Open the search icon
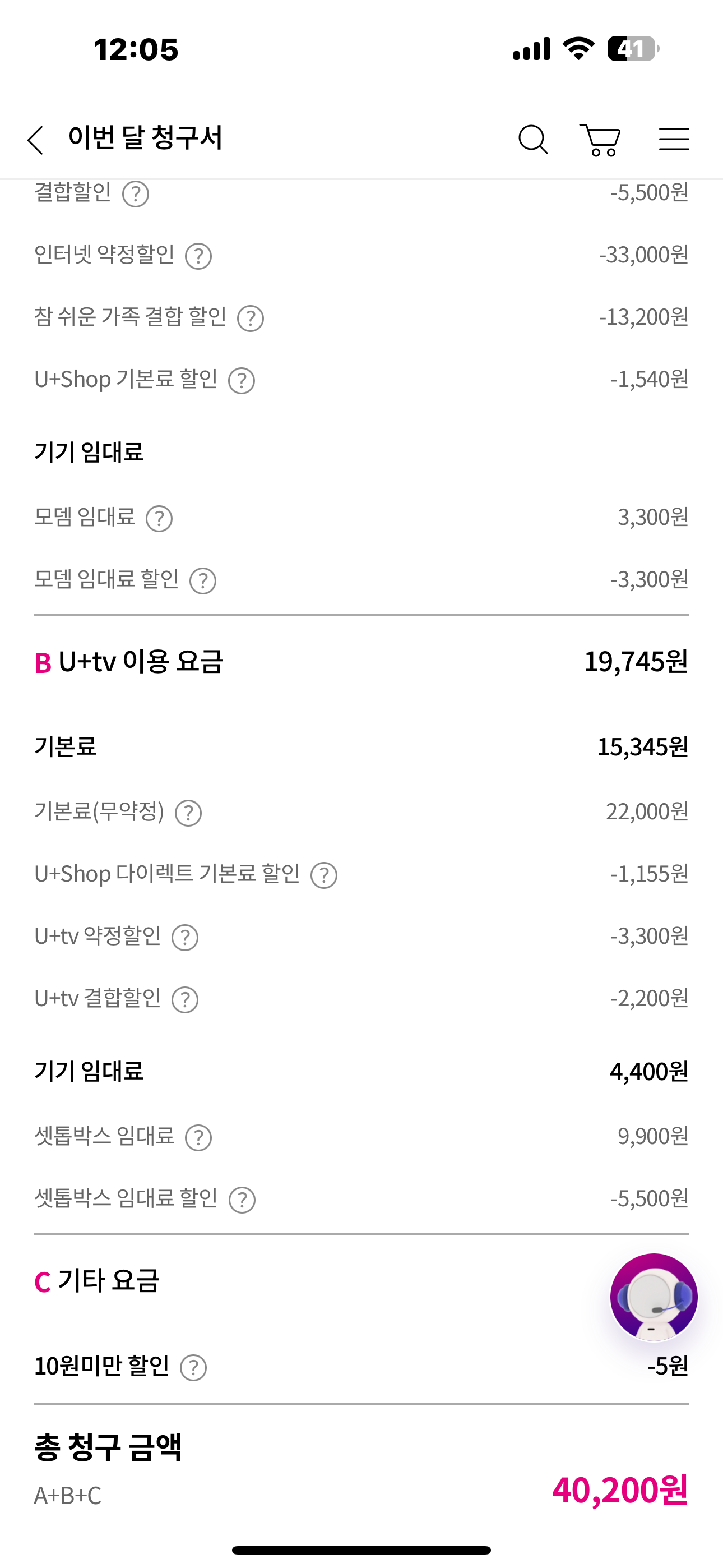The width and height of the screenshot is (723, 1568). pos(533,140)
